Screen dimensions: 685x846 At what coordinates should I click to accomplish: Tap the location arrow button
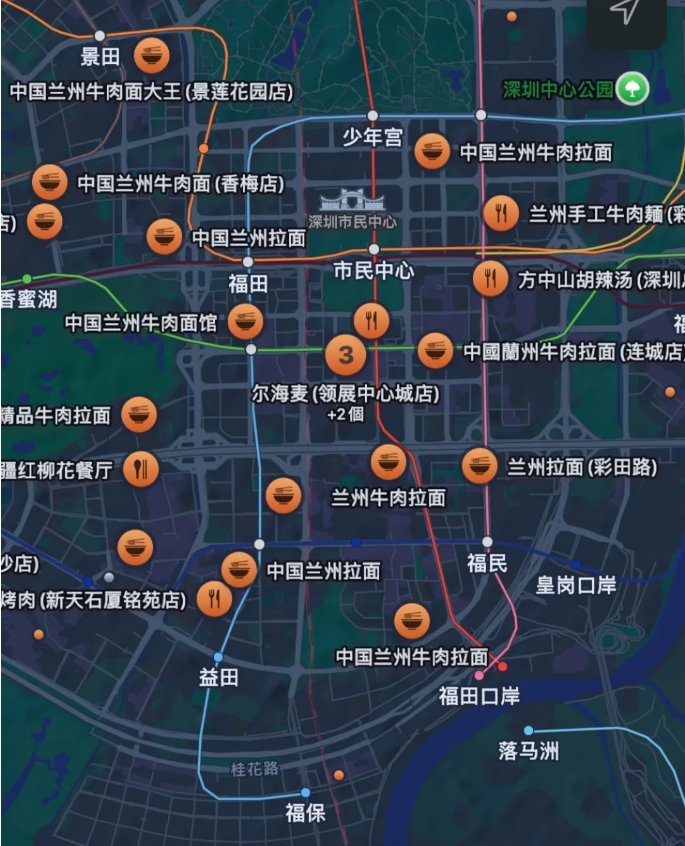(626, 14)
